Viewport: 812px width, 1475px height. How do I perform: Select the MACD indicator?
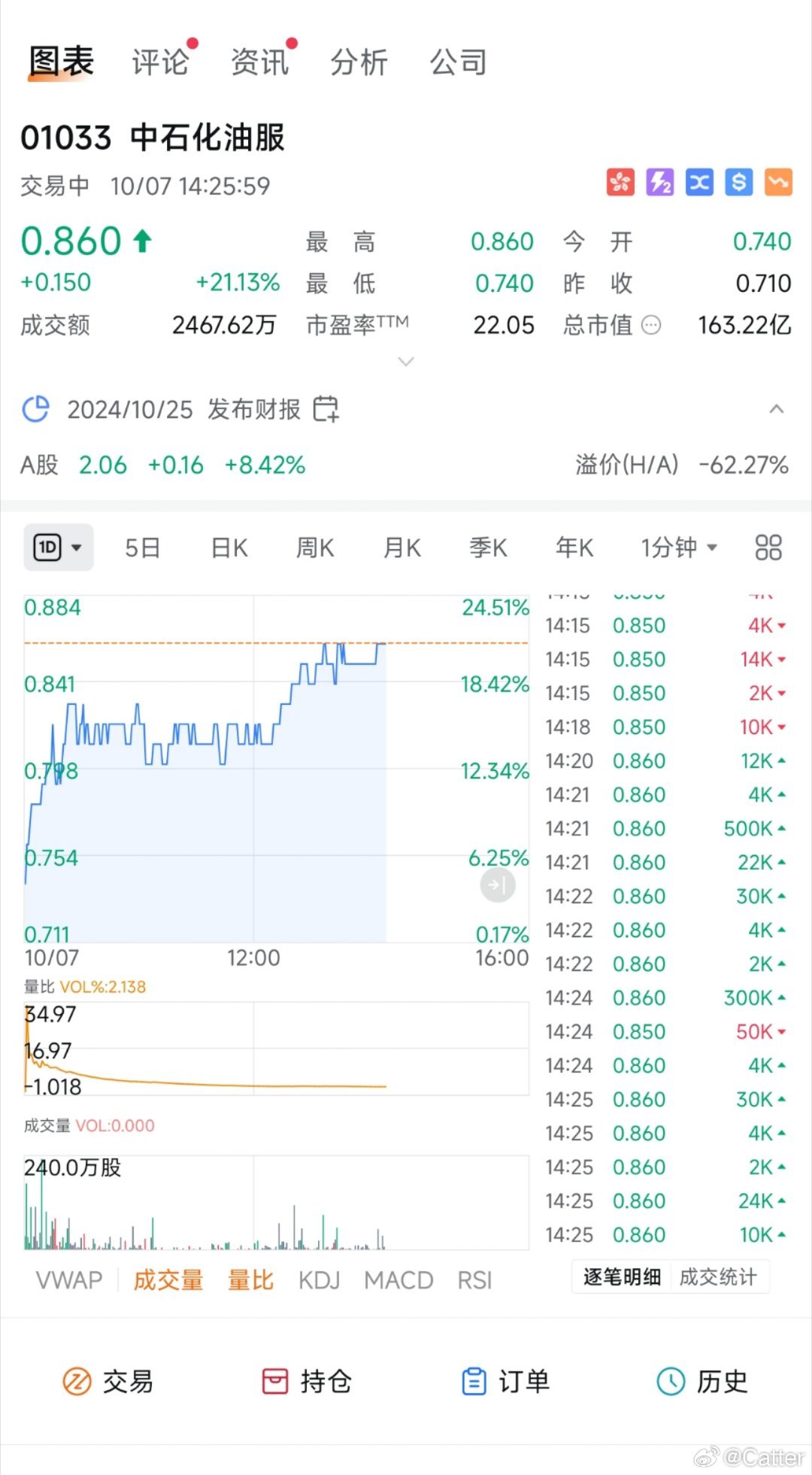(x=398, y=1280)
